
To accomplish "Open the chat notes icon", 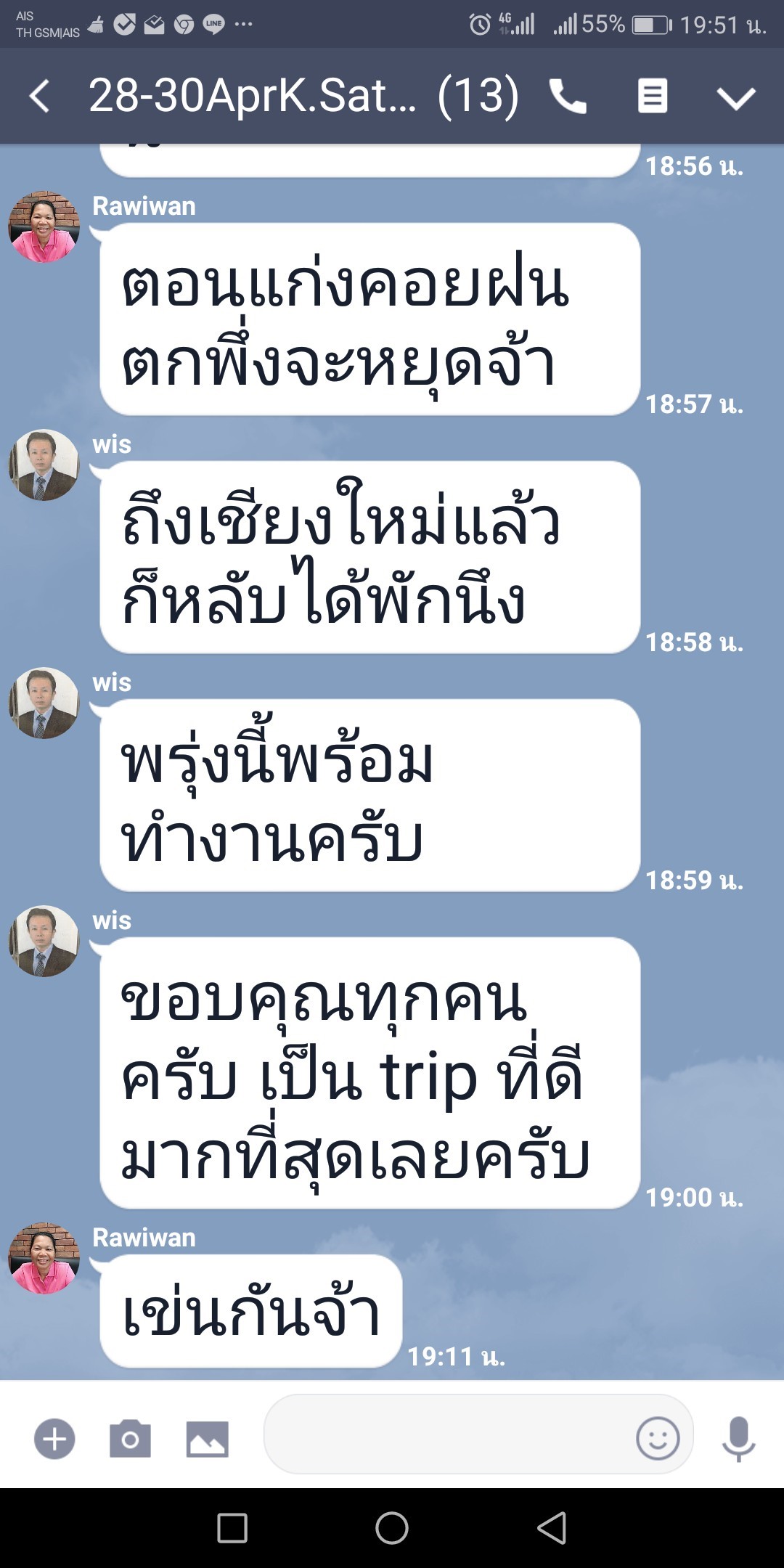I will point(652,97).
